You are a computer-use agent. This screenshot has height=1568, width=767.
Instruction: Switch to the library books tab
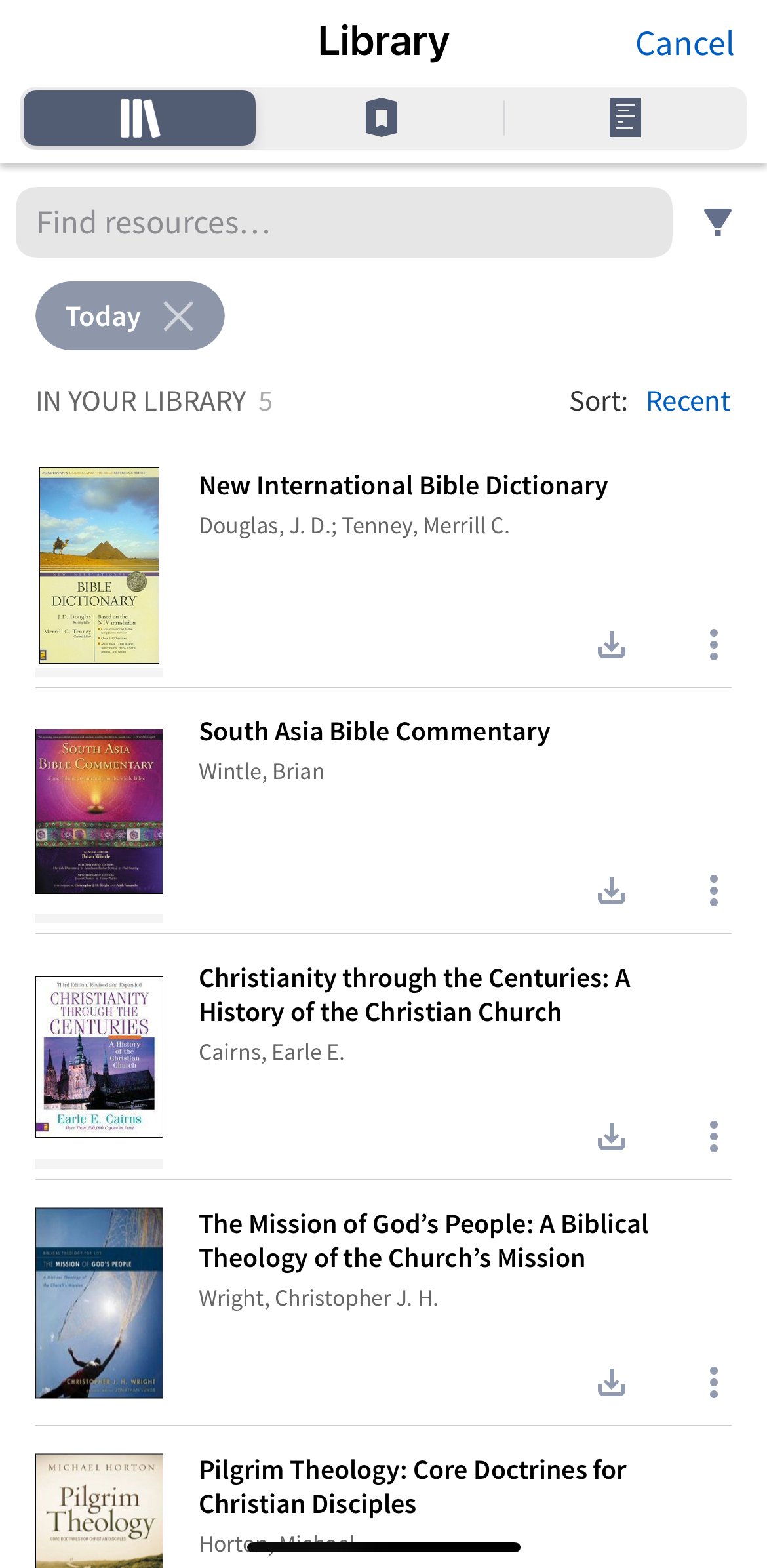[x=140, y=118]
